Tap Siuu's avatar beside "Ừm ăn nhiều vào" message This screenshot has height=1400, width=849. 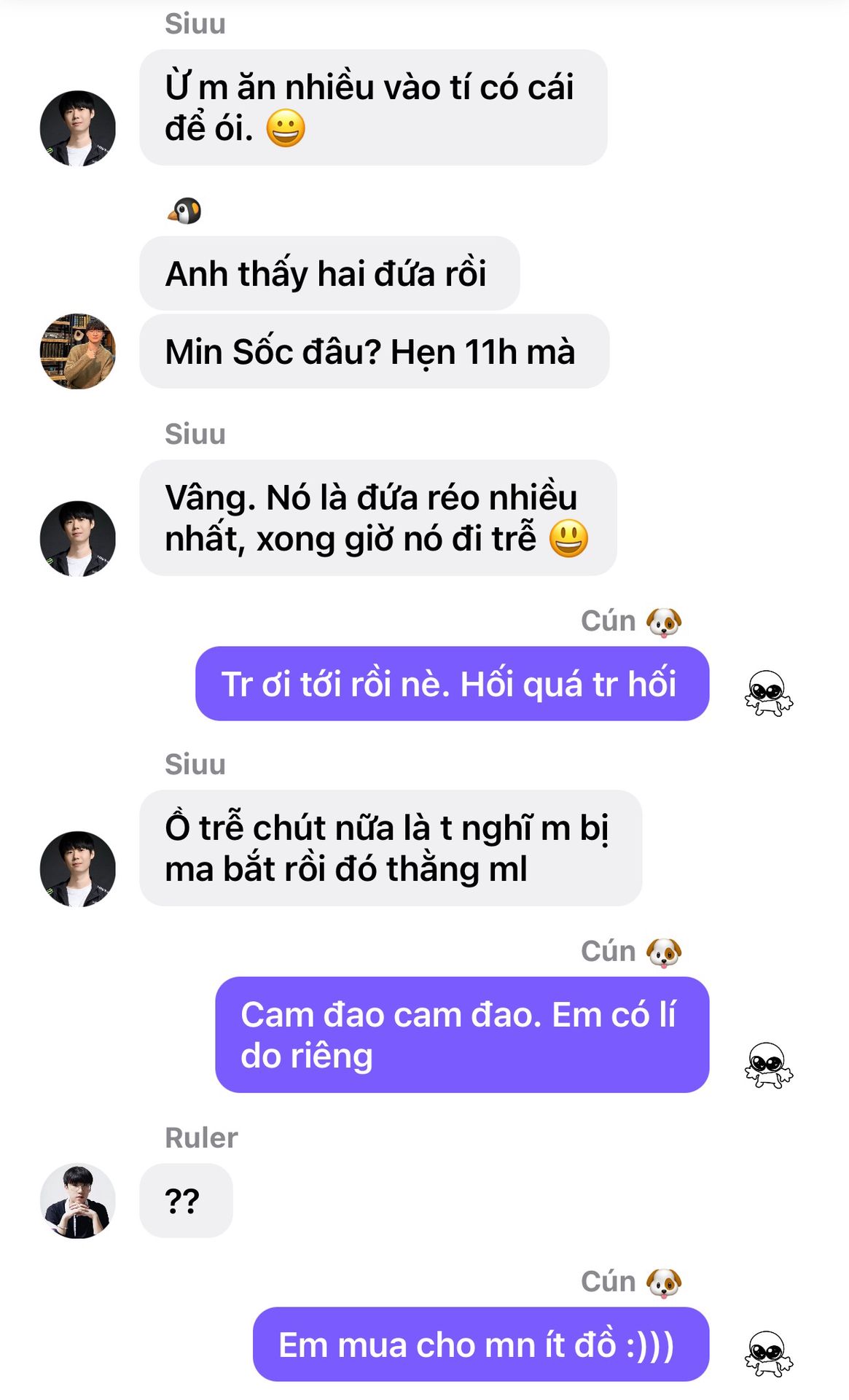pyautogui.click(x=77, y=128)
